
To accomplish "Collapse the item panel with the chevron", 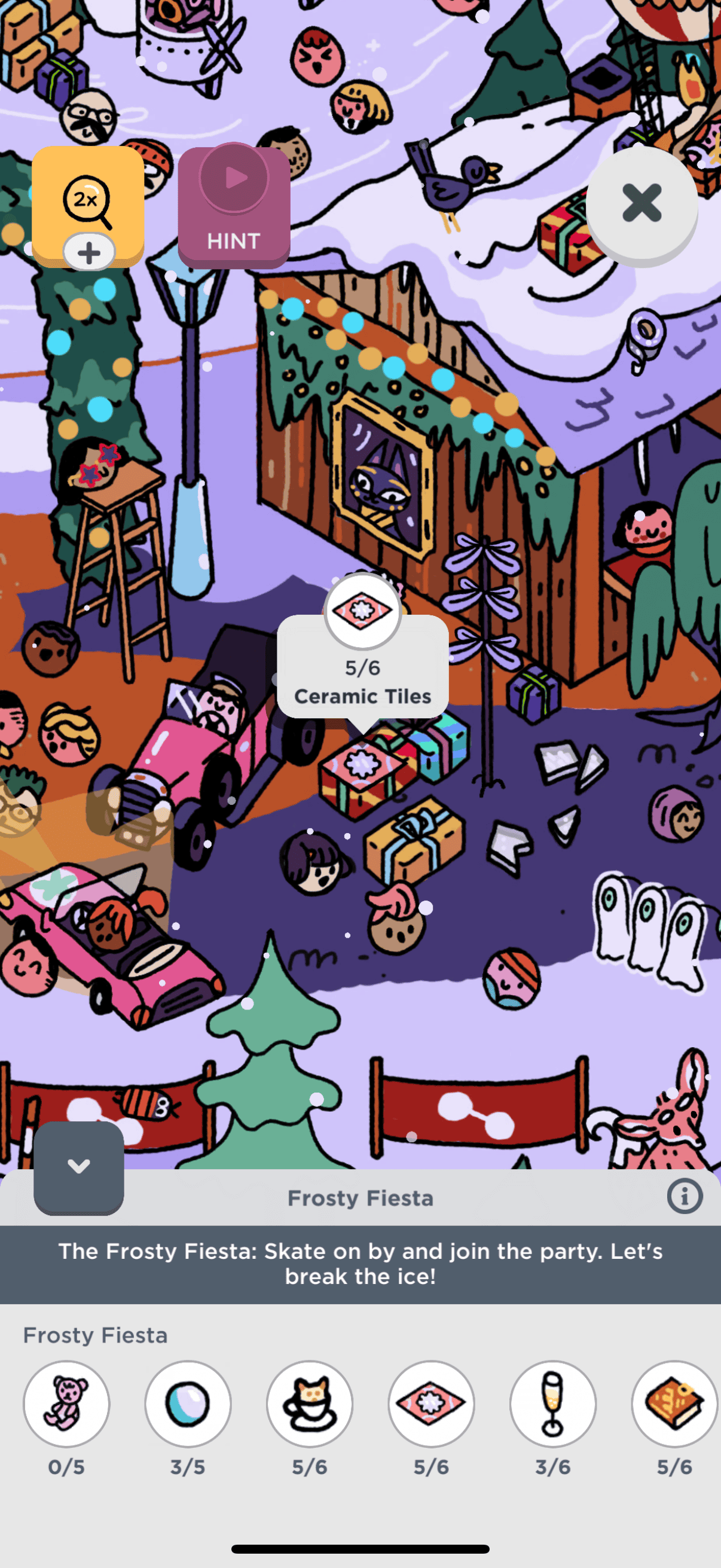I will click(78, 1167).
